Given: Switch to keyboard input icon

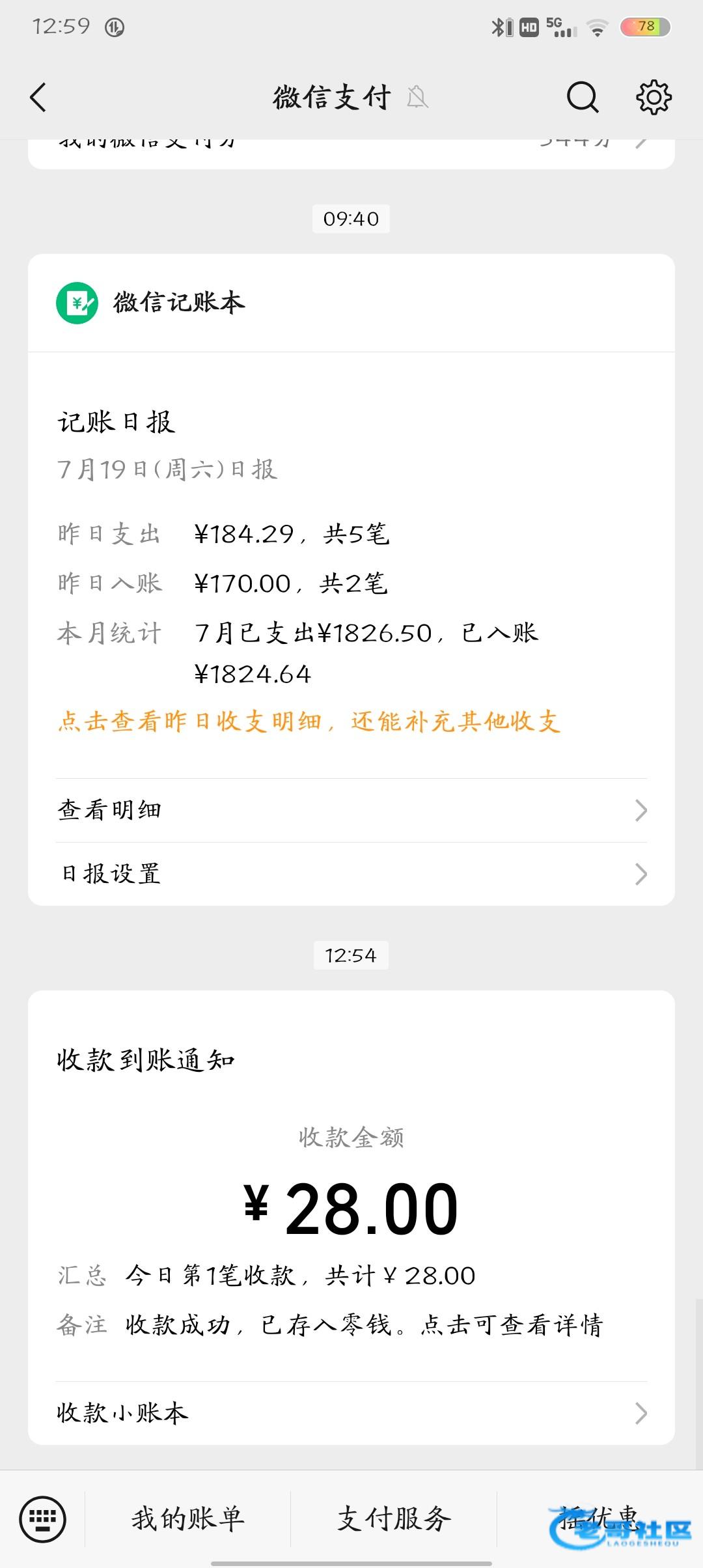Looking at the screenshot, I should tap(43, 1519).
